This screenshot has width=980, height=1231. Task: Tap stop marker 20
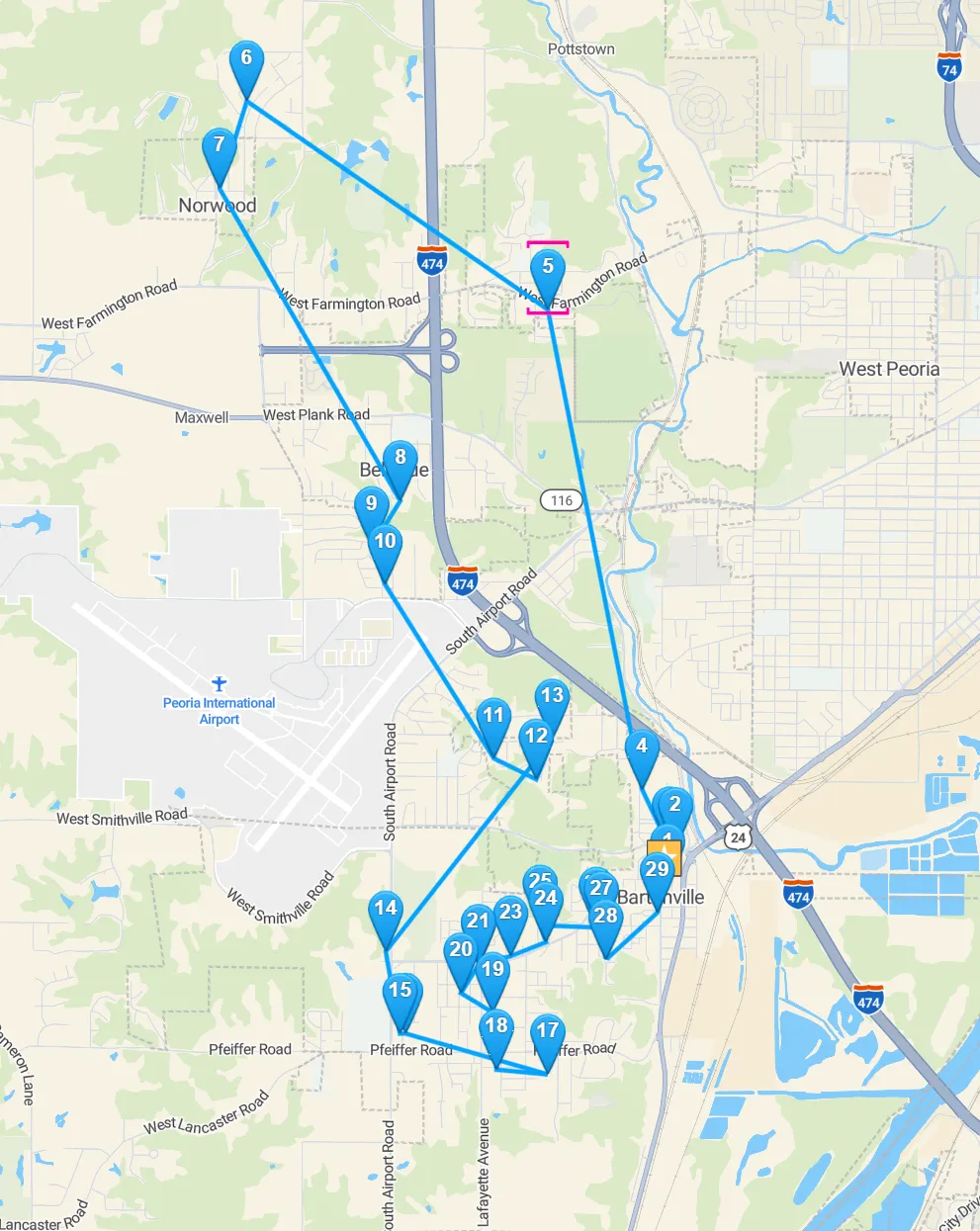pyautogui.click(x=461, y=953)
